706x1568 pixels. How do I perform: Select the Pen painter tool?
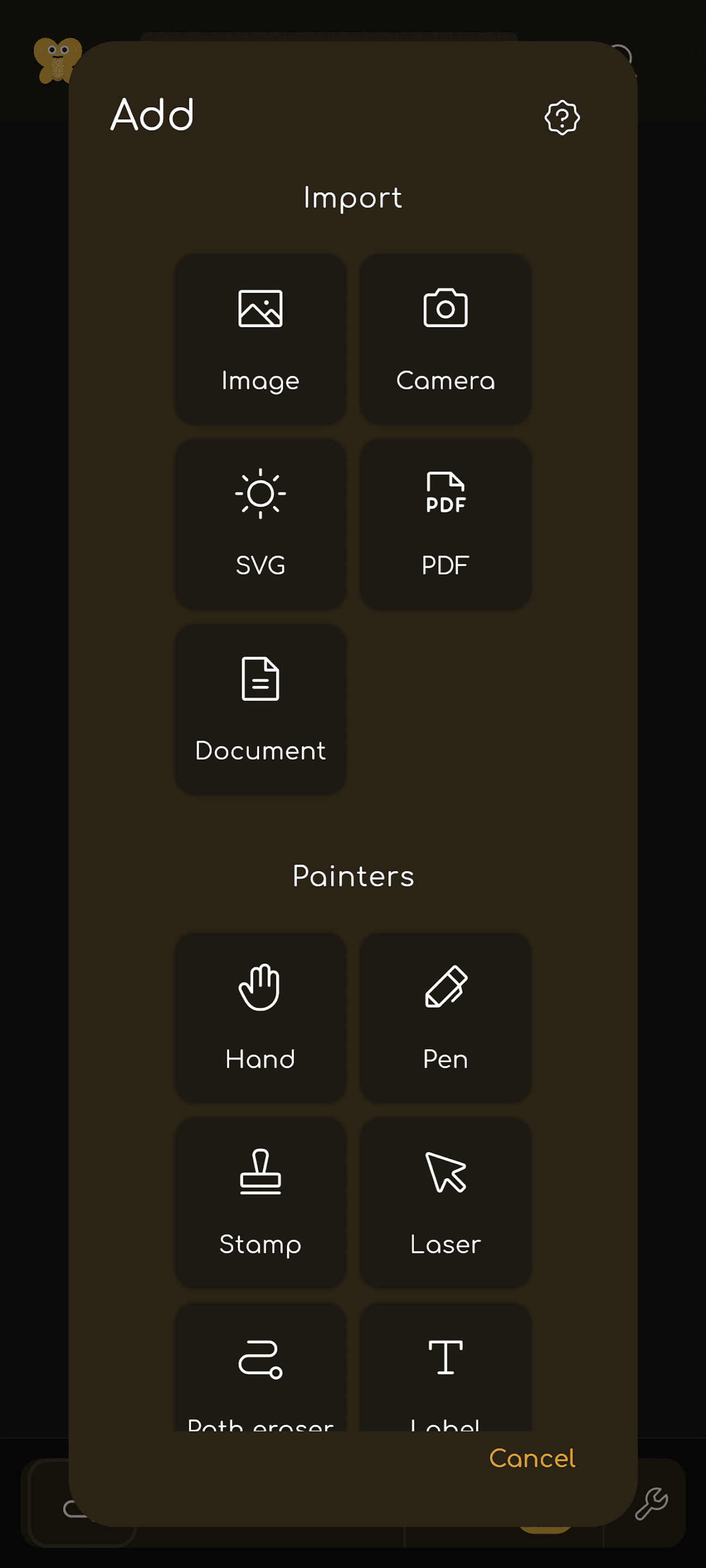[x=445, y=1018]
